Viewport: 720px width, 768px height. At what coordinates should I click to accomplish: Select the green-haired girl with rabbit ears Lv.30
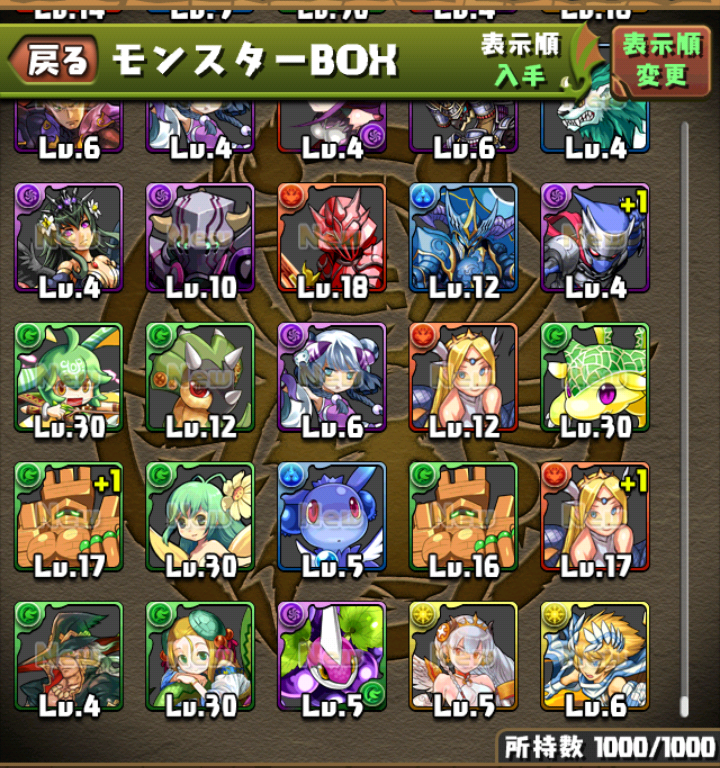[68, 378]
